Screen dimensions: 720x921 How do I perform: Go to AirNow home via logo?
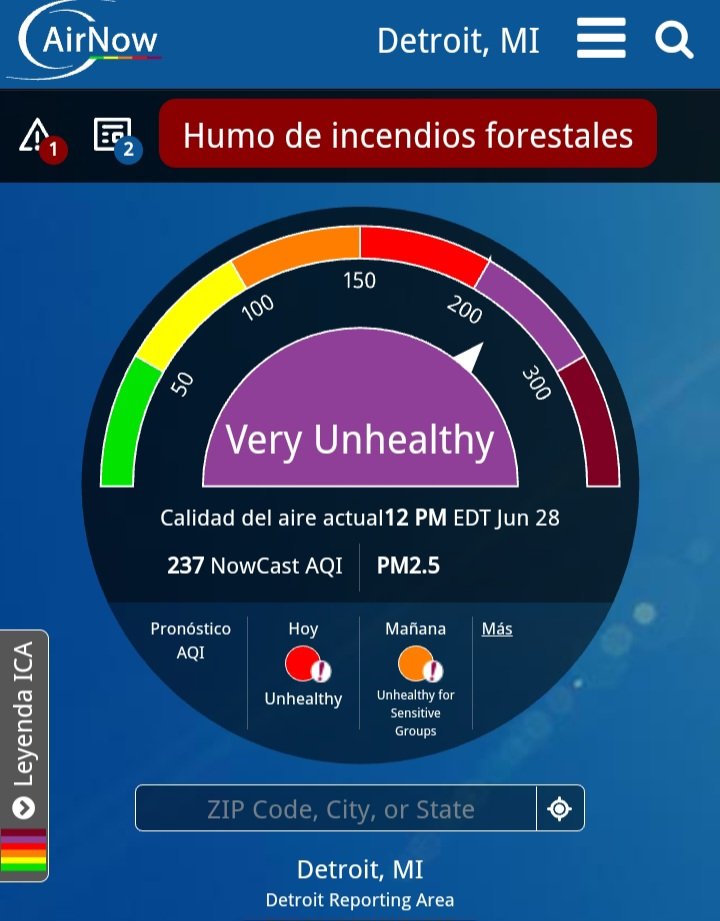click(90, 41)
